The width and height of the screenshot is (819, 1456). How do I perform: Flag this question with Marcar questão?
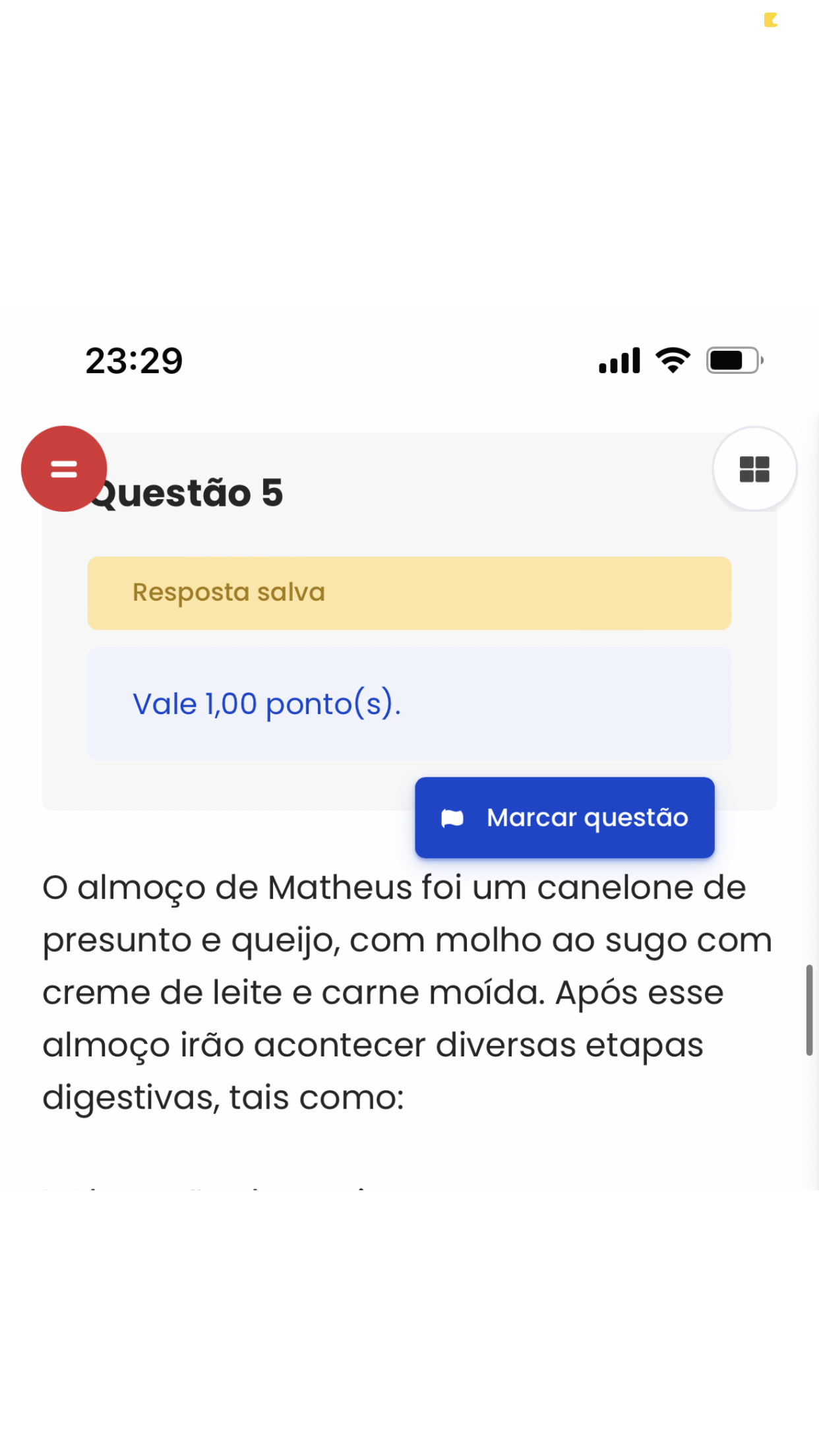click(564, 818)
